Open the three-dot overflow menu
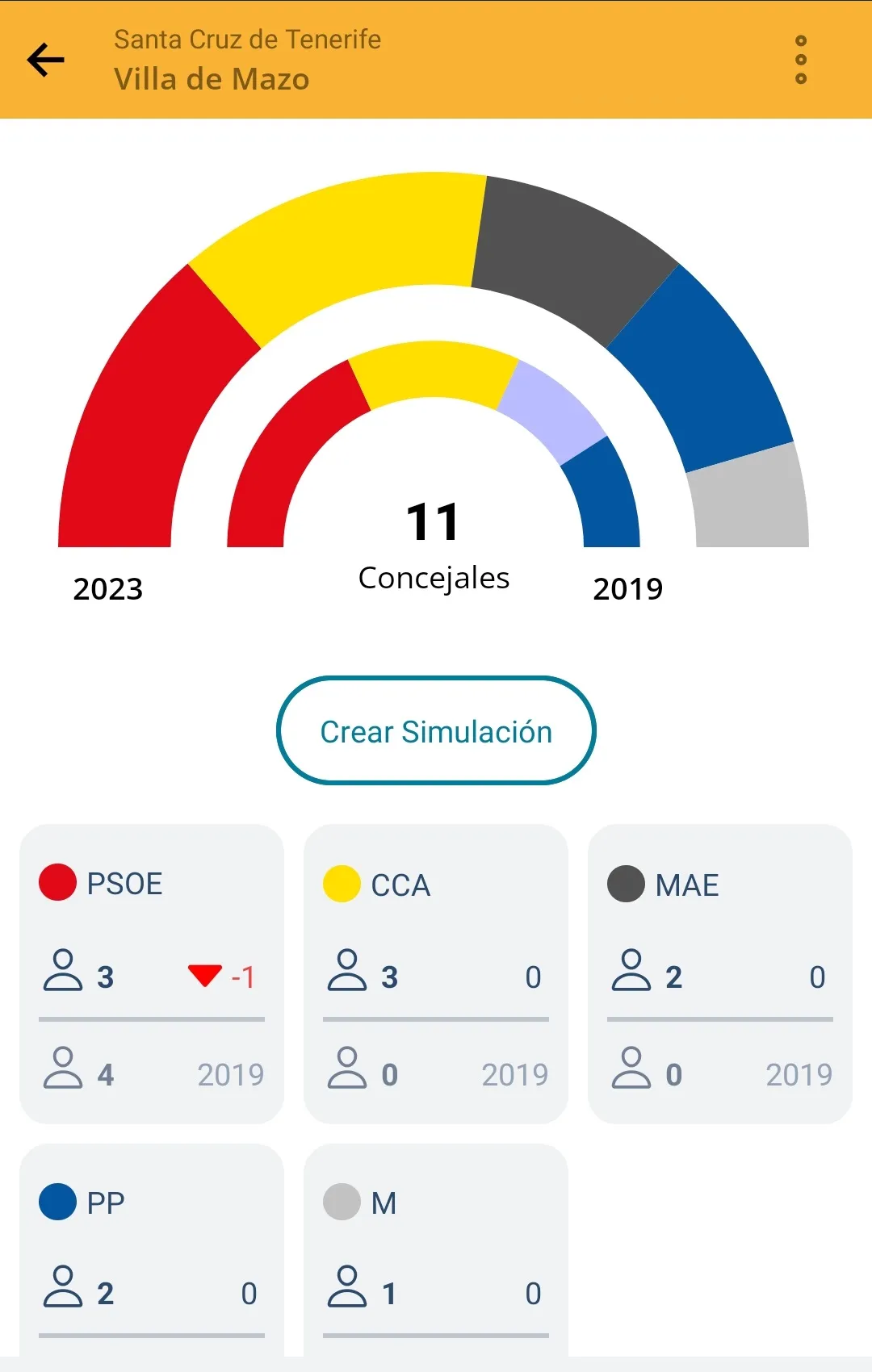The width and height of the screenshot is (872, 1372). pyautogui.click(x=800, y=60)
